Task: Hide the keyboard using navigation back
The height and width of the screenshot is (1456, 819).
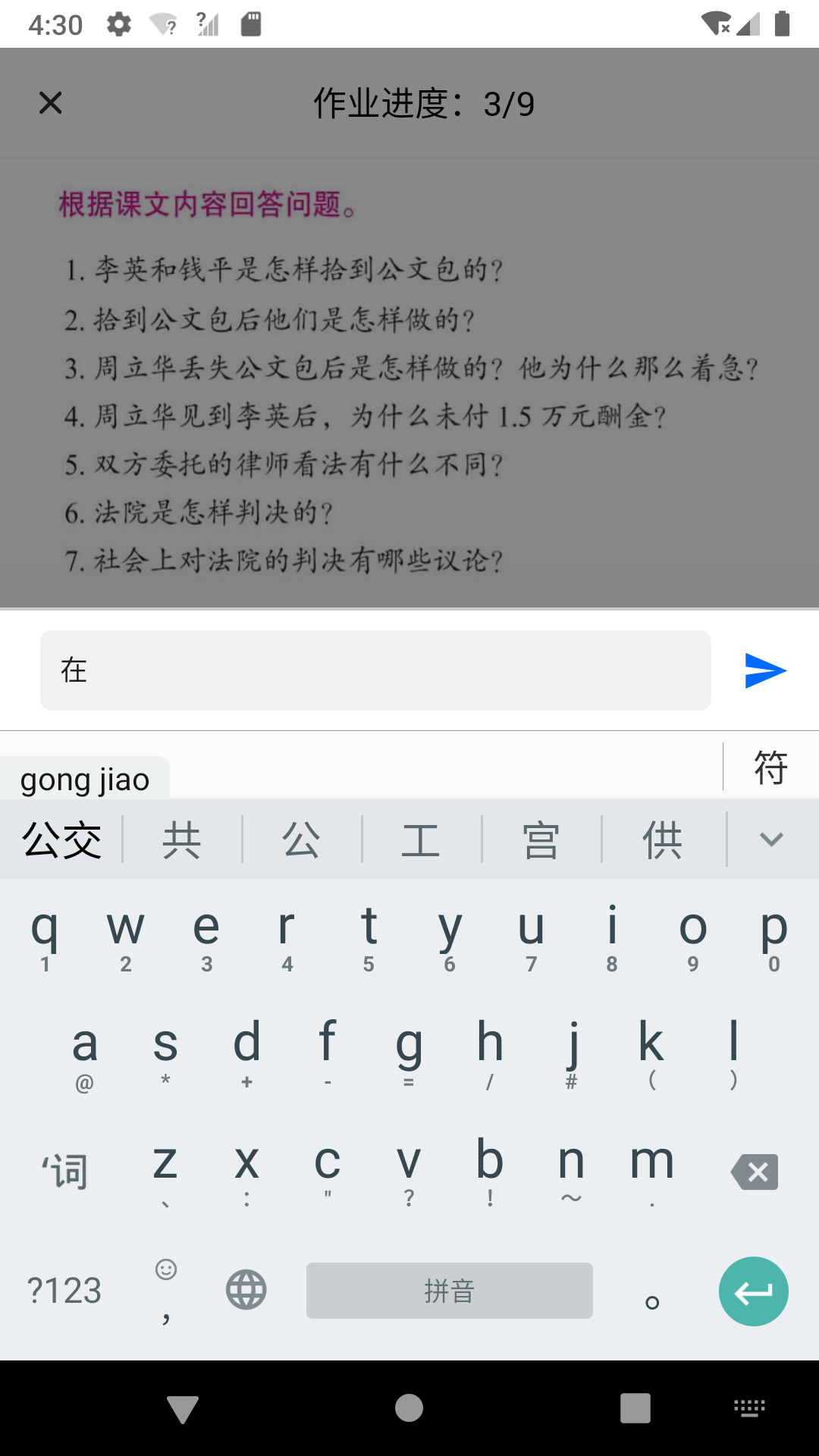Action: click(183, 1409)
